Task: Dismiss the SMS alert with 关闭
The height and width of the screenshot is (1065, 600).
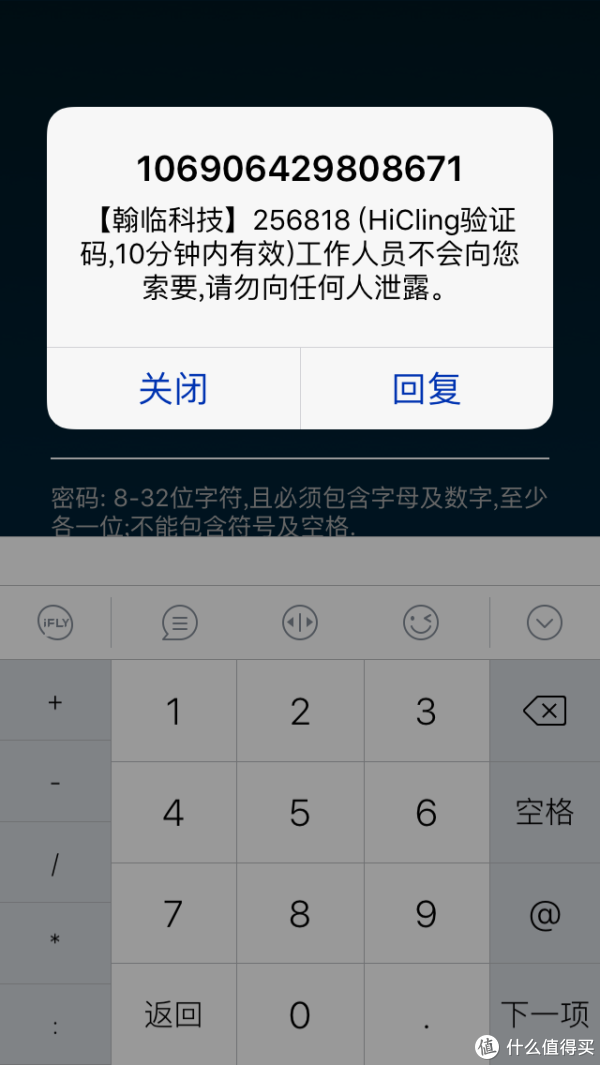Action: pos(173,389)
